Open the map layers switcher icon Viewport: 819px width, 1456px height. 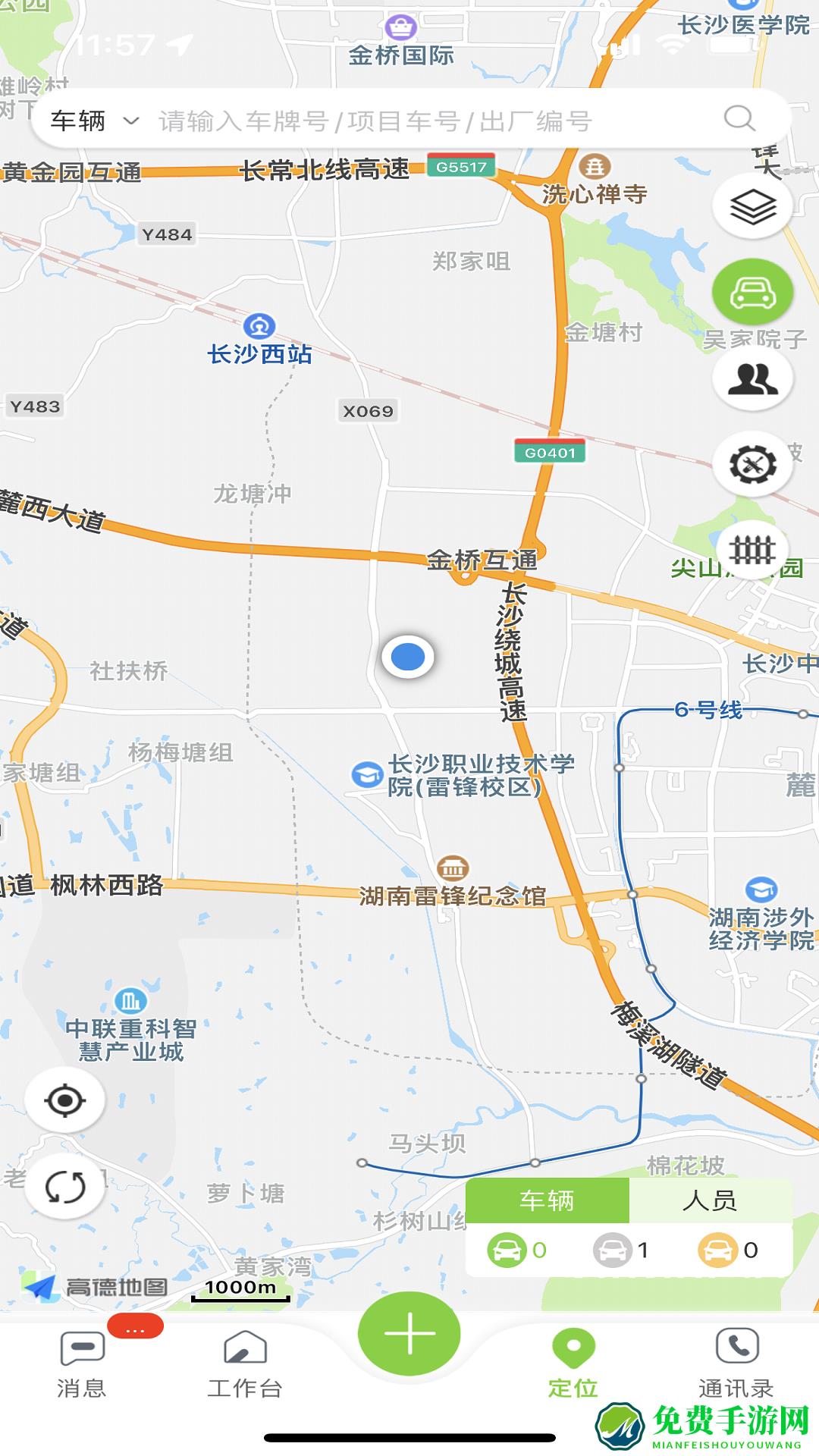(x=752, y=203)
